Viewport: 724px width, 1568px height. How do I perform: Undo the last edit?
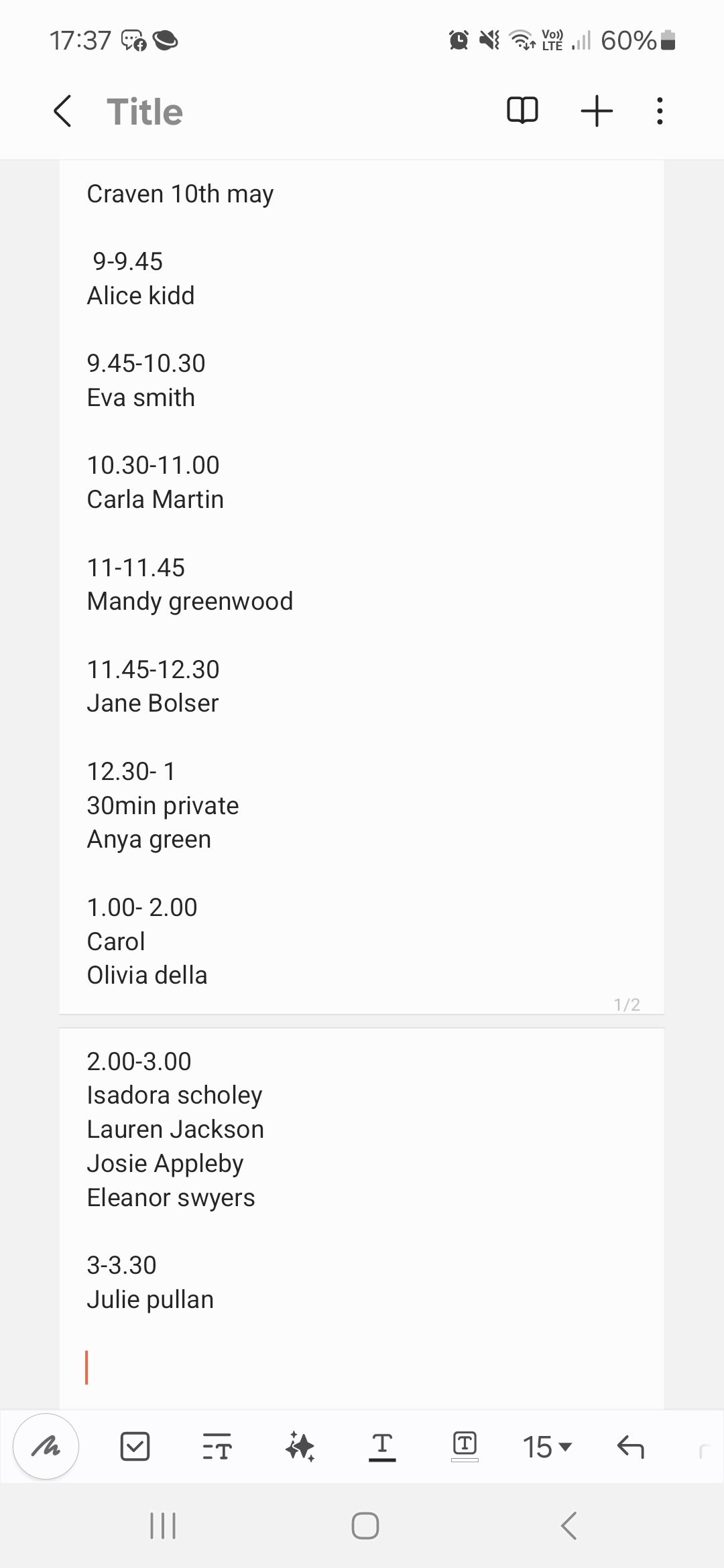pyautogui.click(x=630, y=1447)
